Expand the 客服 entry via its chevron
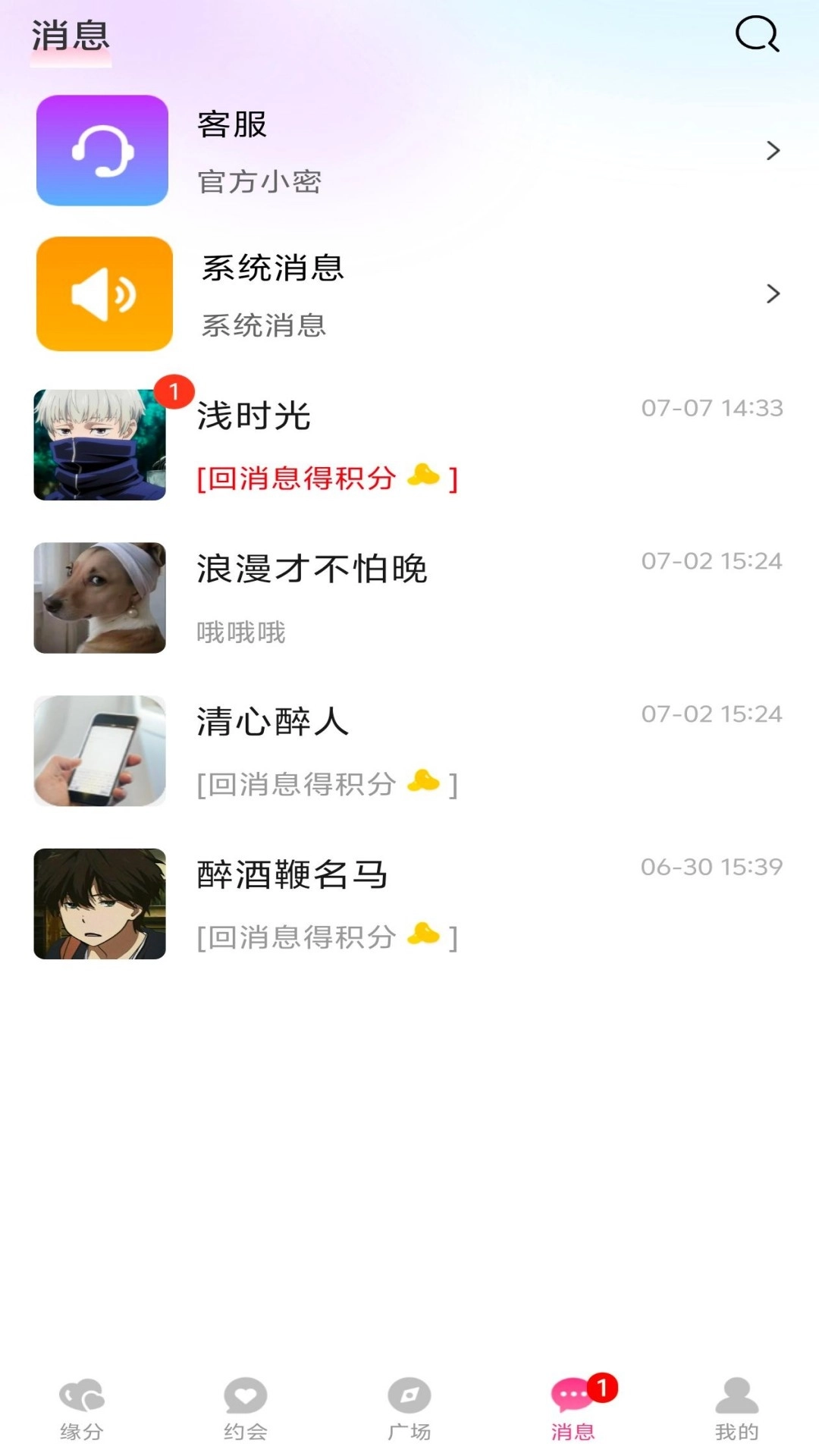 pos(773,150)
